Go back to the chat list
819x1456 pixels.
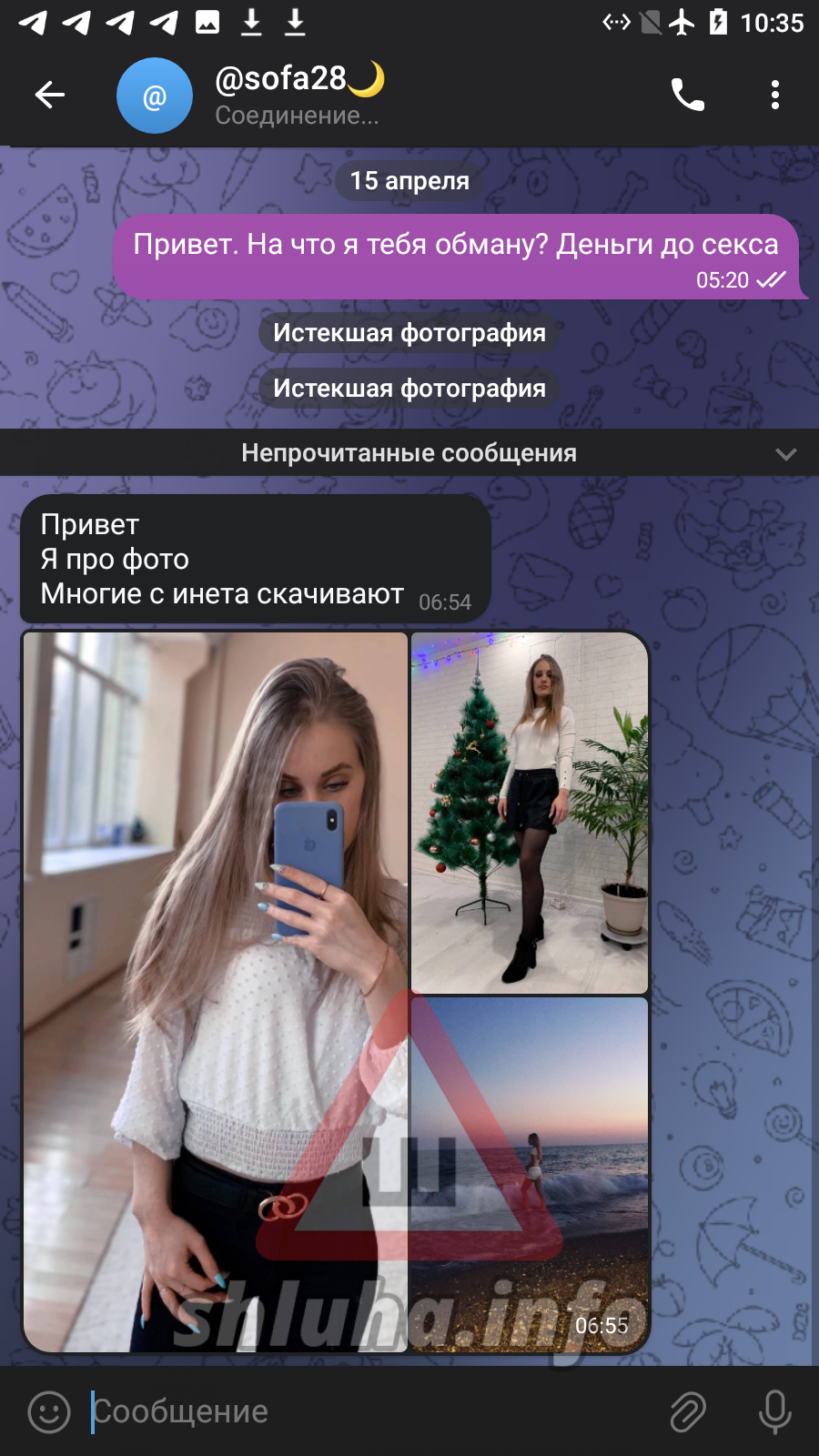(x=50, y=95)
